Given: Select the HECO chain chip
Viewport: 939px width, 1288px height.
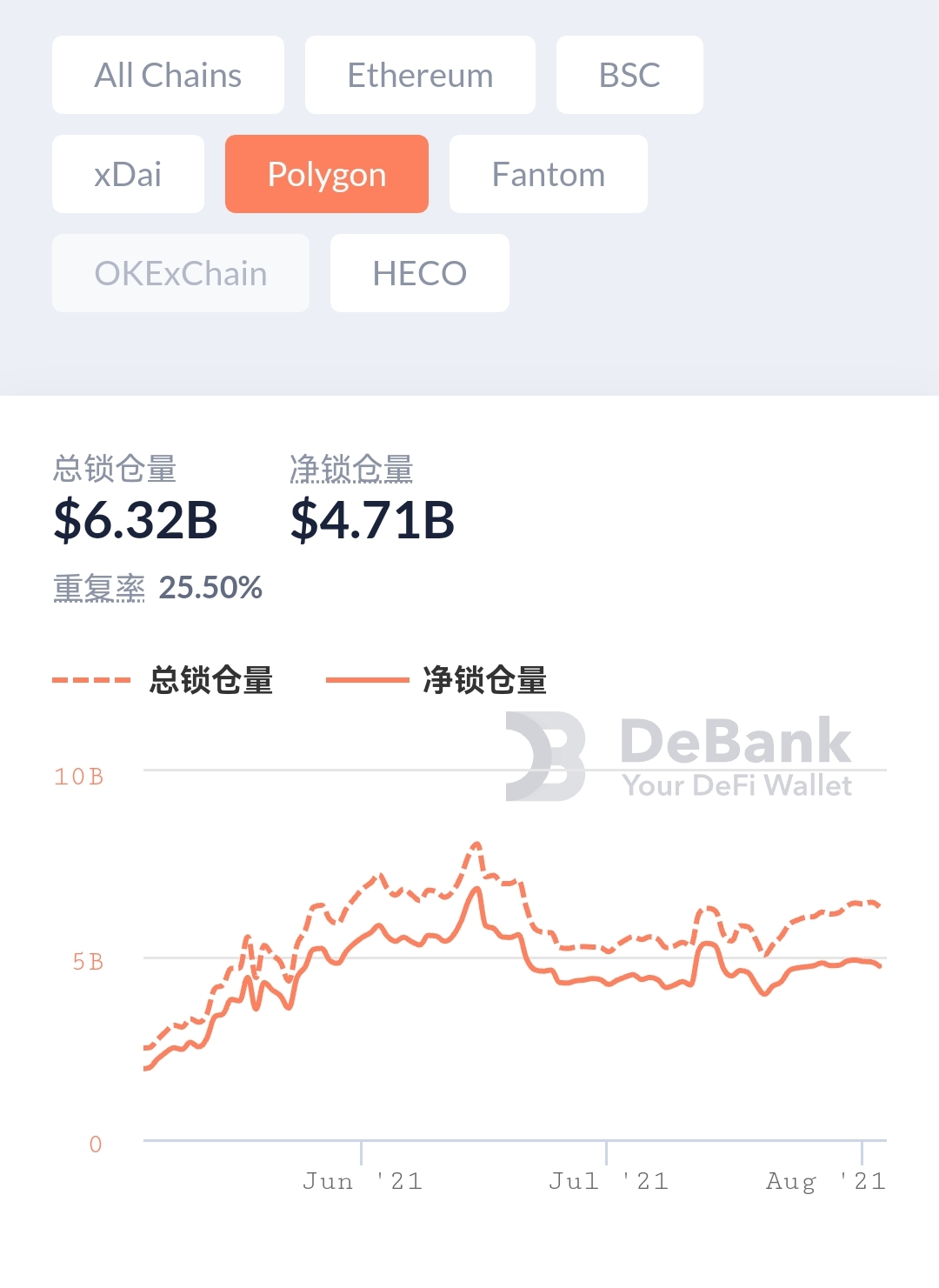Looking at the screenshot, I should (419, 273).
